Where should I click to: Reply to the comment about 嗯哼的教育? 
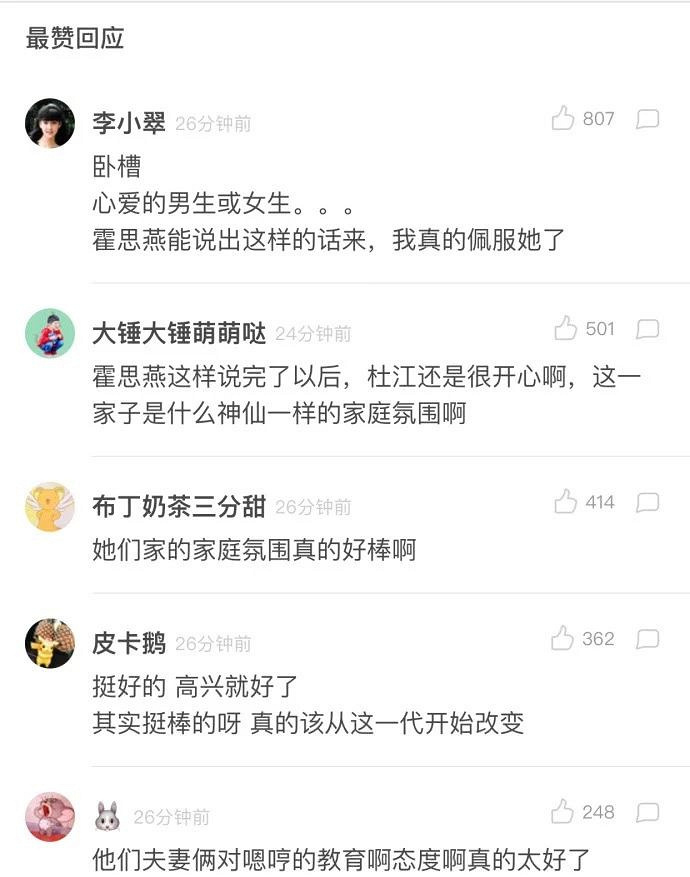pos(648,812)
